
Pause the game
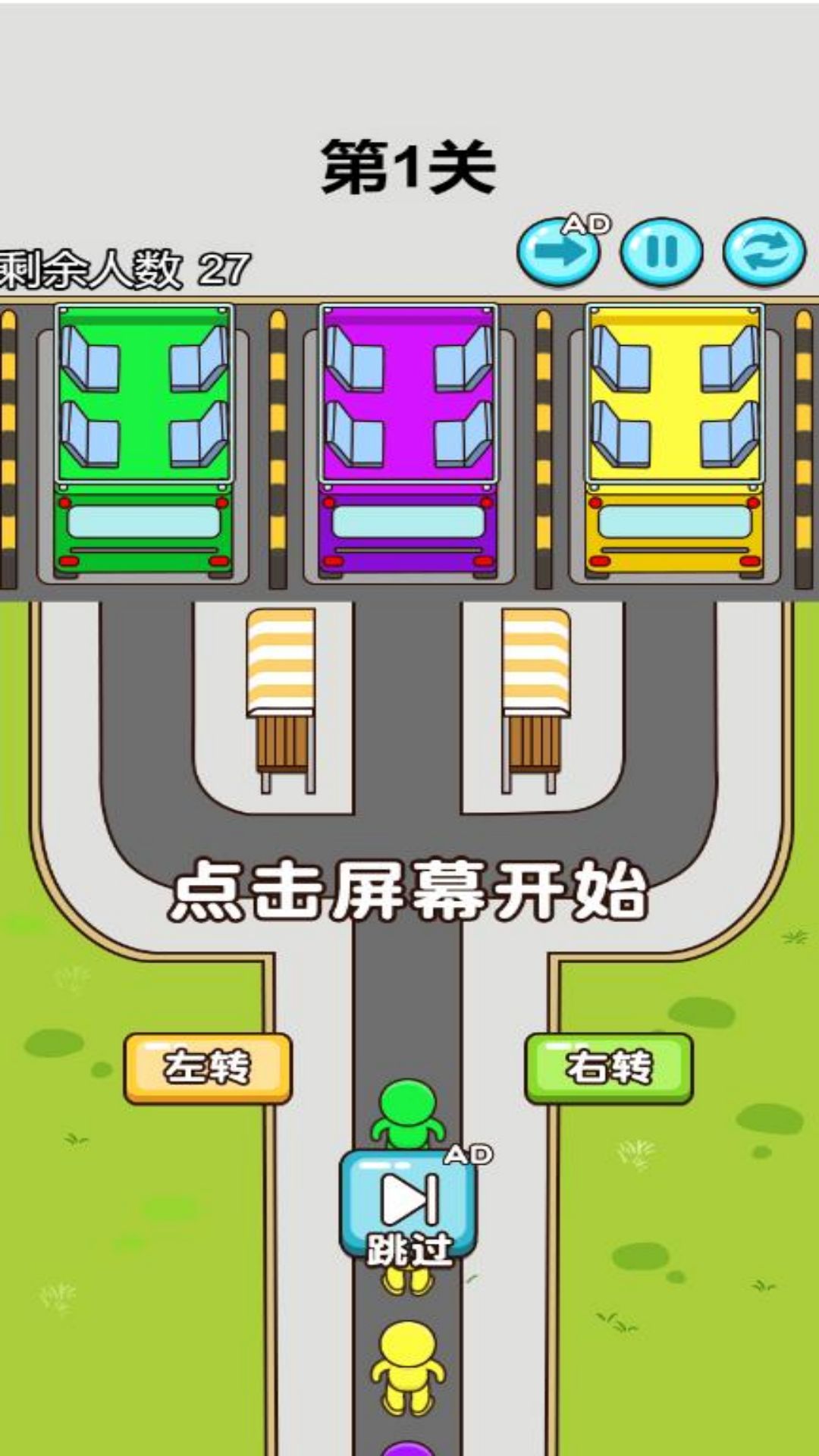pos(661,253)
